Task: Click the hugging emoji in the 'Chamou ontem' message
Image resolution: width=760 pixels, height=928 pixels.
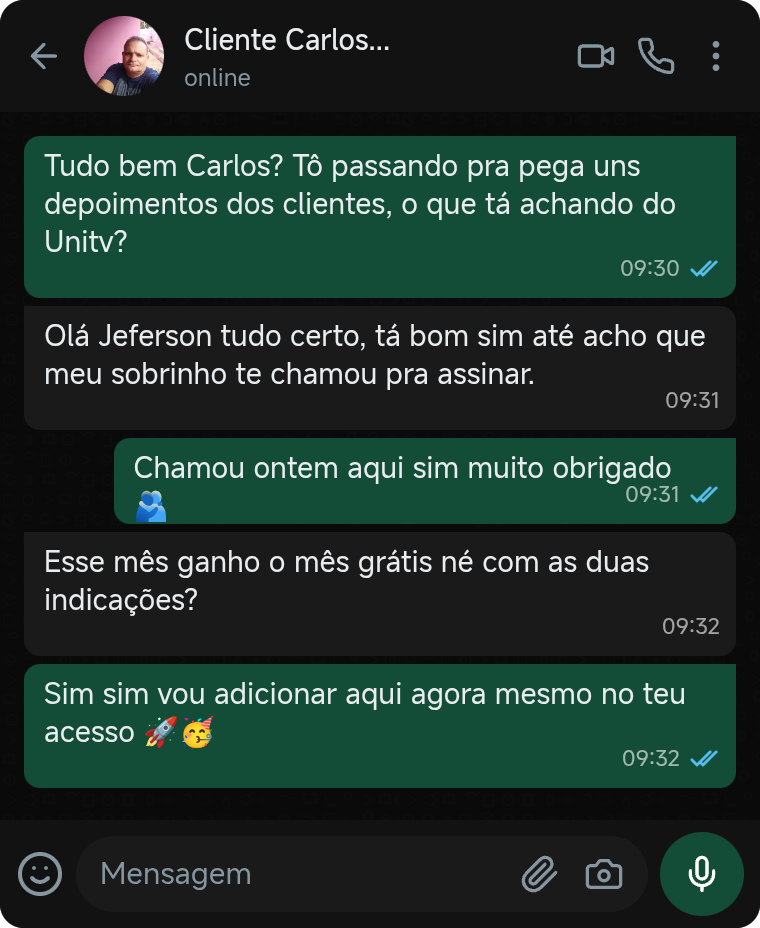Action: point(151,506)
